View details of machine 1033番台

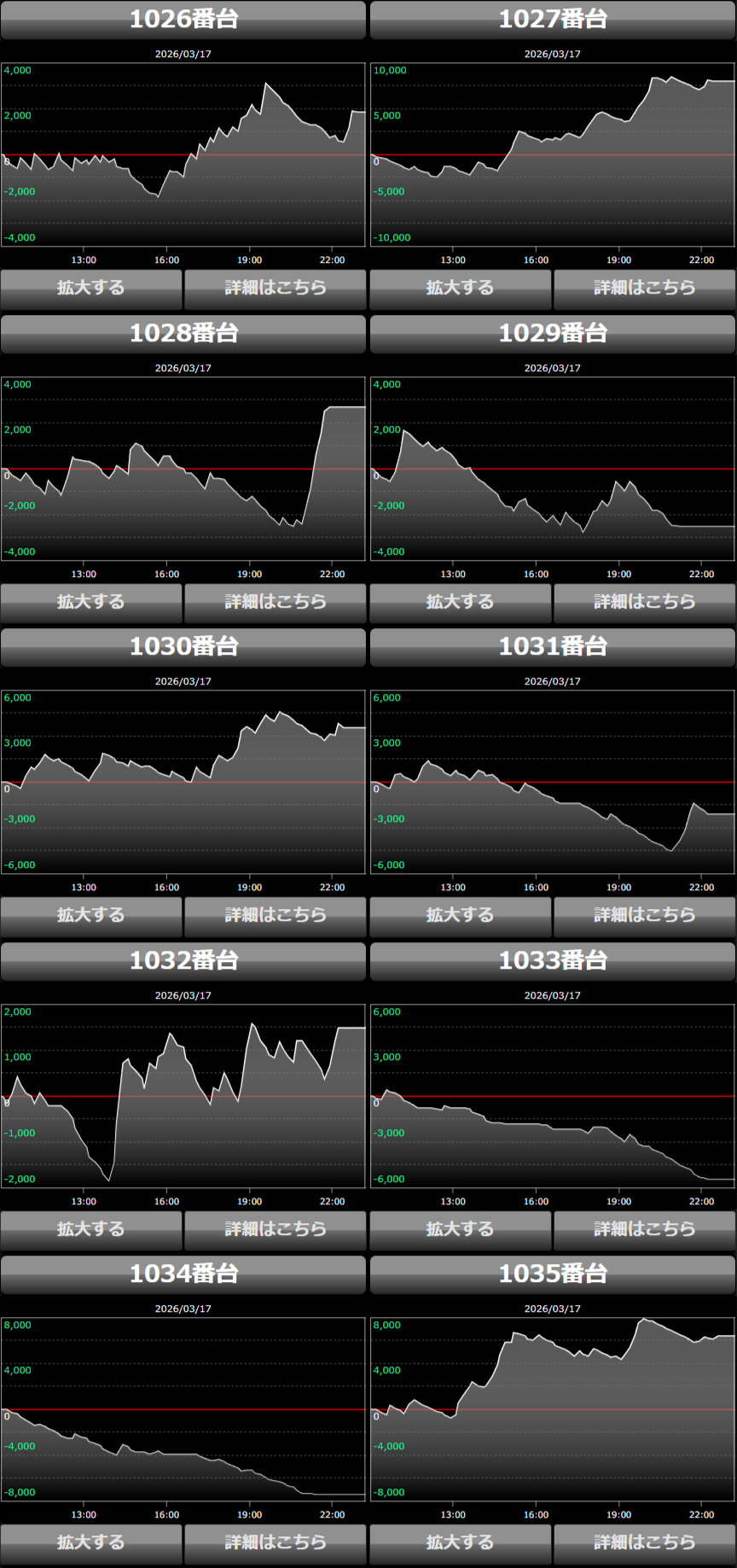click(x=644, y=1230)
